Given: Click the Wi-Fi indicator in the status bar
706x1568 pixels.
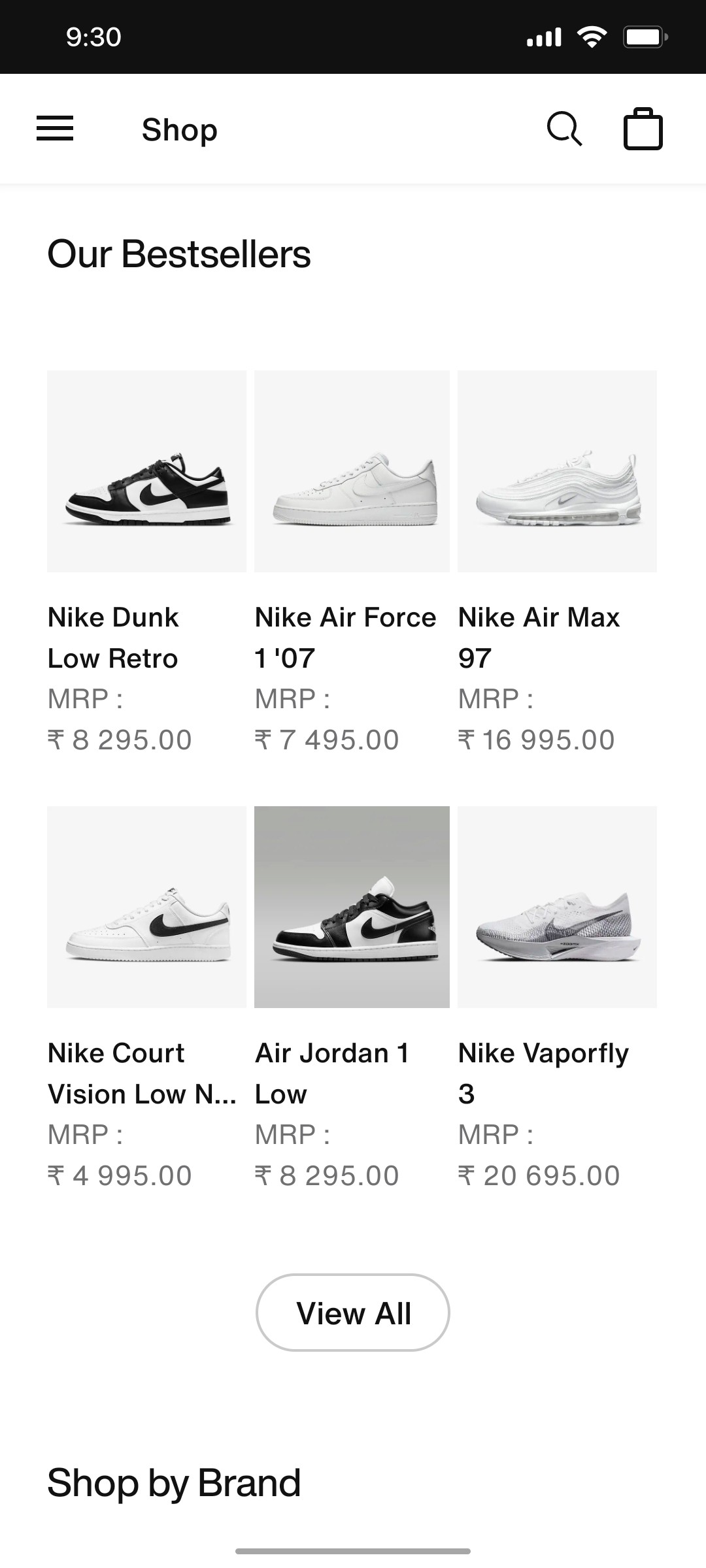Looking at the screenshot, I should [x=592, y=37].
